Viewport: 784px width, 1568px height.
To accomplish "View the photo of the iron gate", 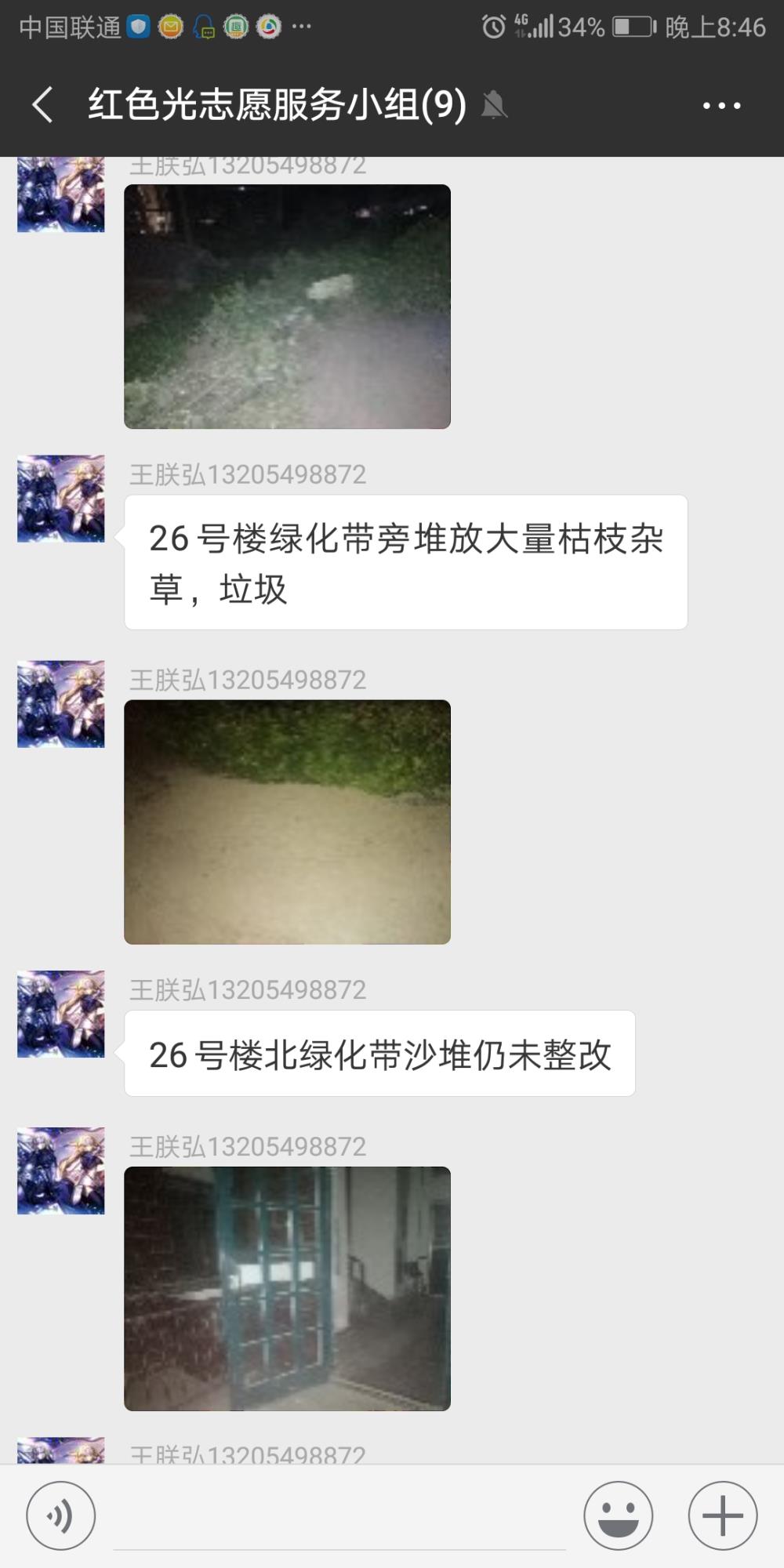I will (x=287, y=1289).
